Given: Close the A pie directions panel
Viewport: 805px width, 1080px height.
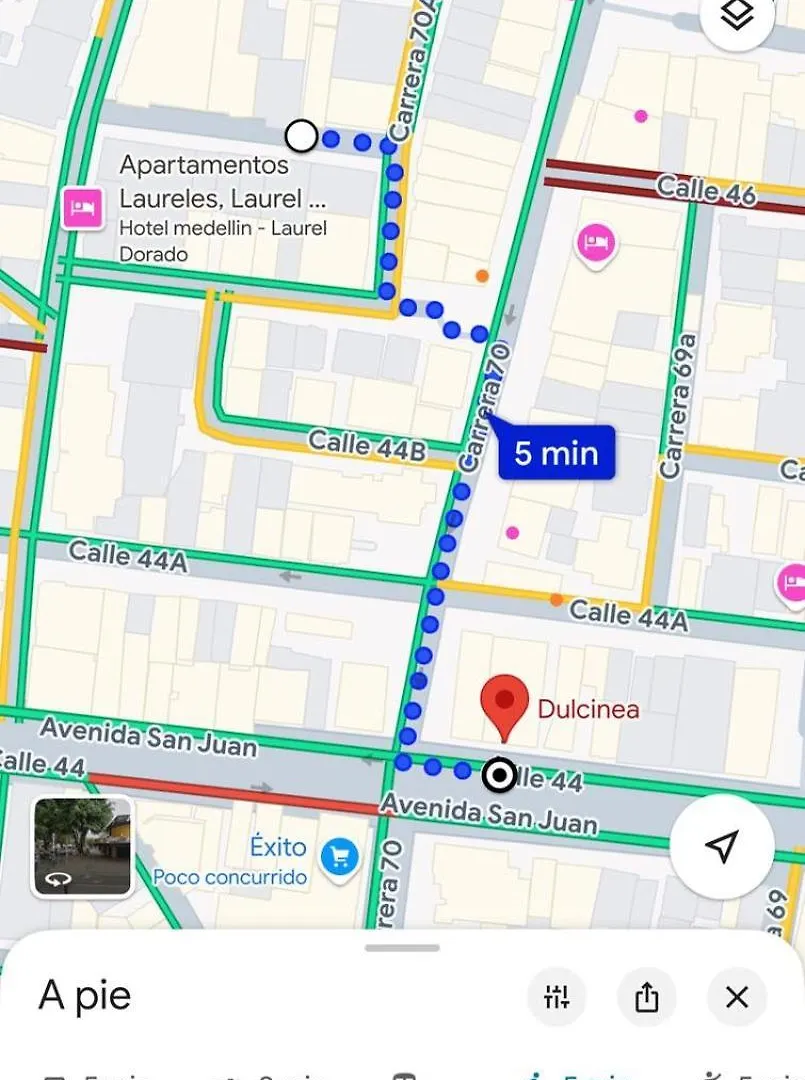Looking at the screenshot, I should tap(737, 996).
